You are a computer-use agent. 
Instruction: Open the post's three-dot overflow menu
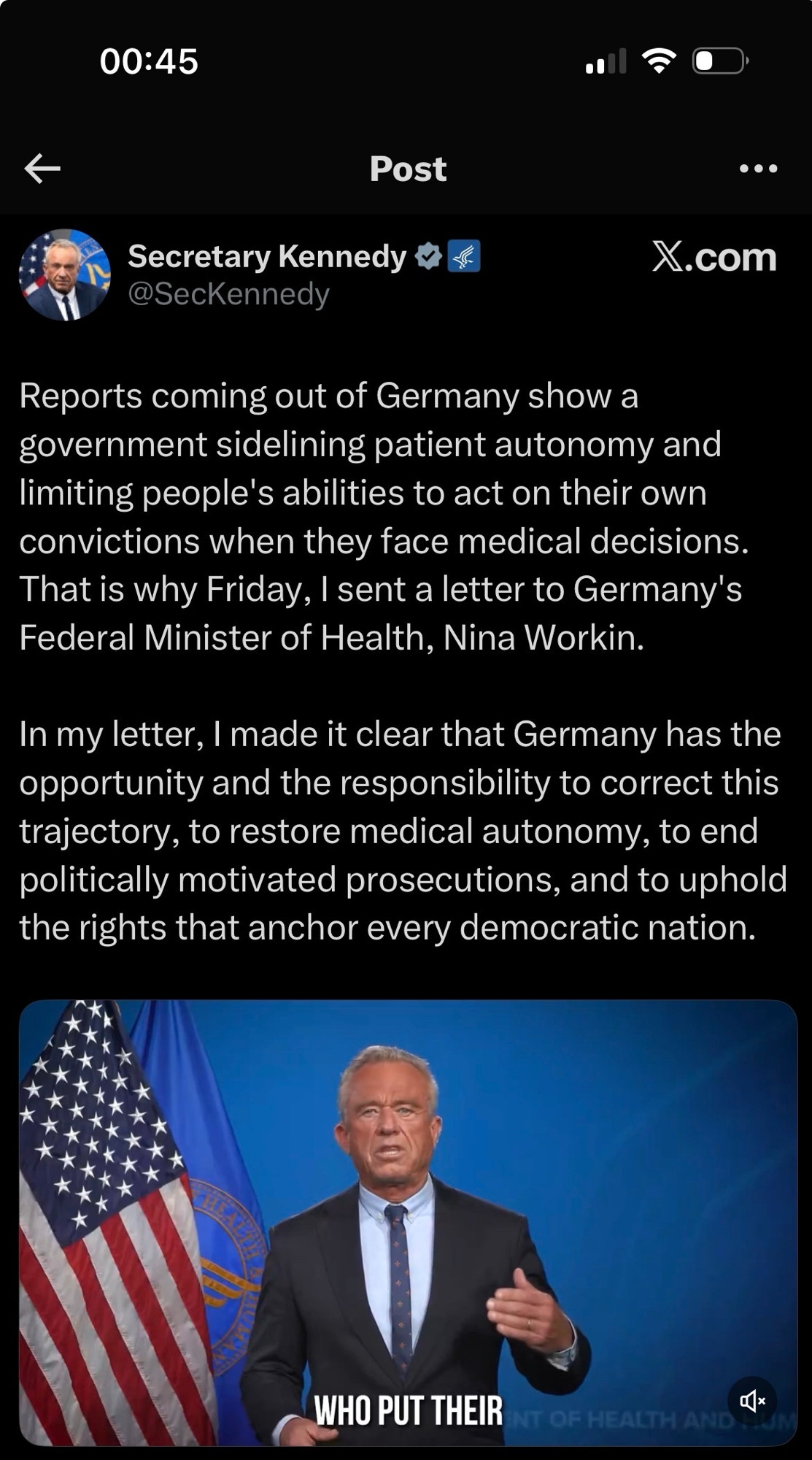pos(758,169)
